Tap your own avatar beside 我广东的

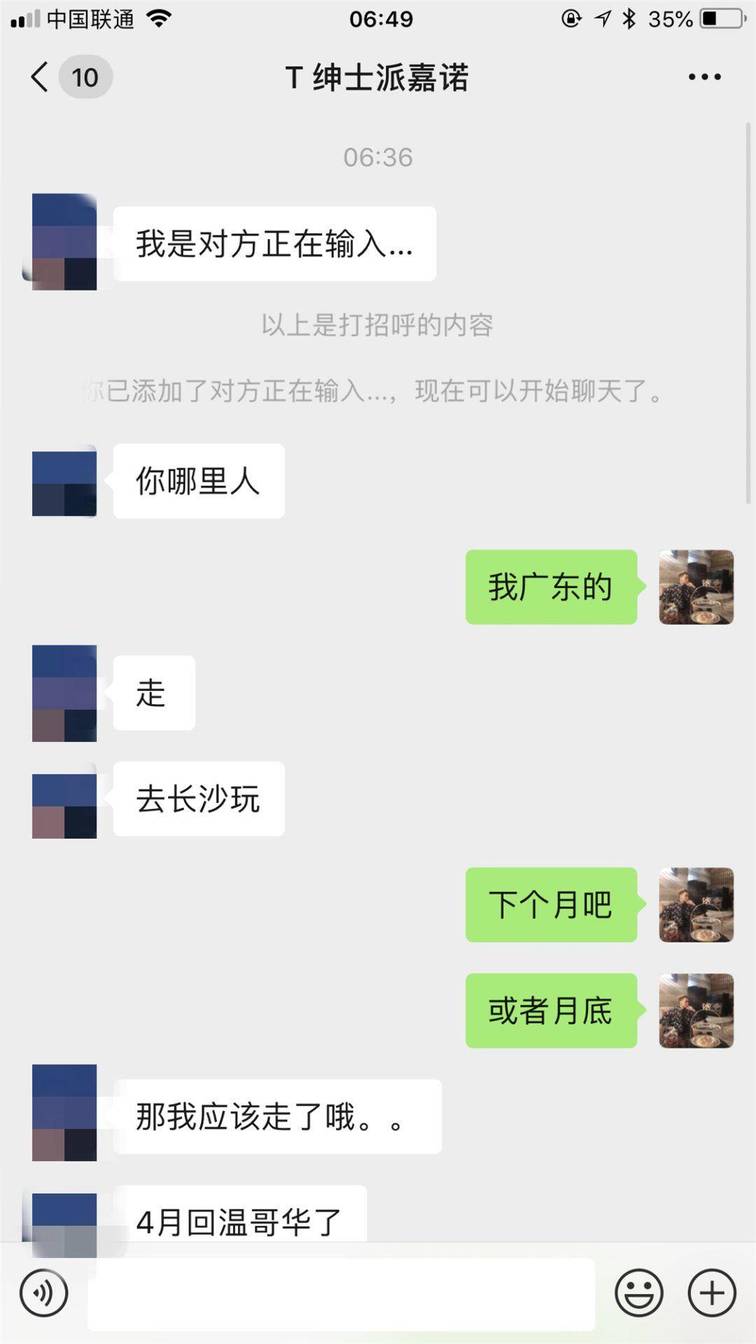(696, 588)
